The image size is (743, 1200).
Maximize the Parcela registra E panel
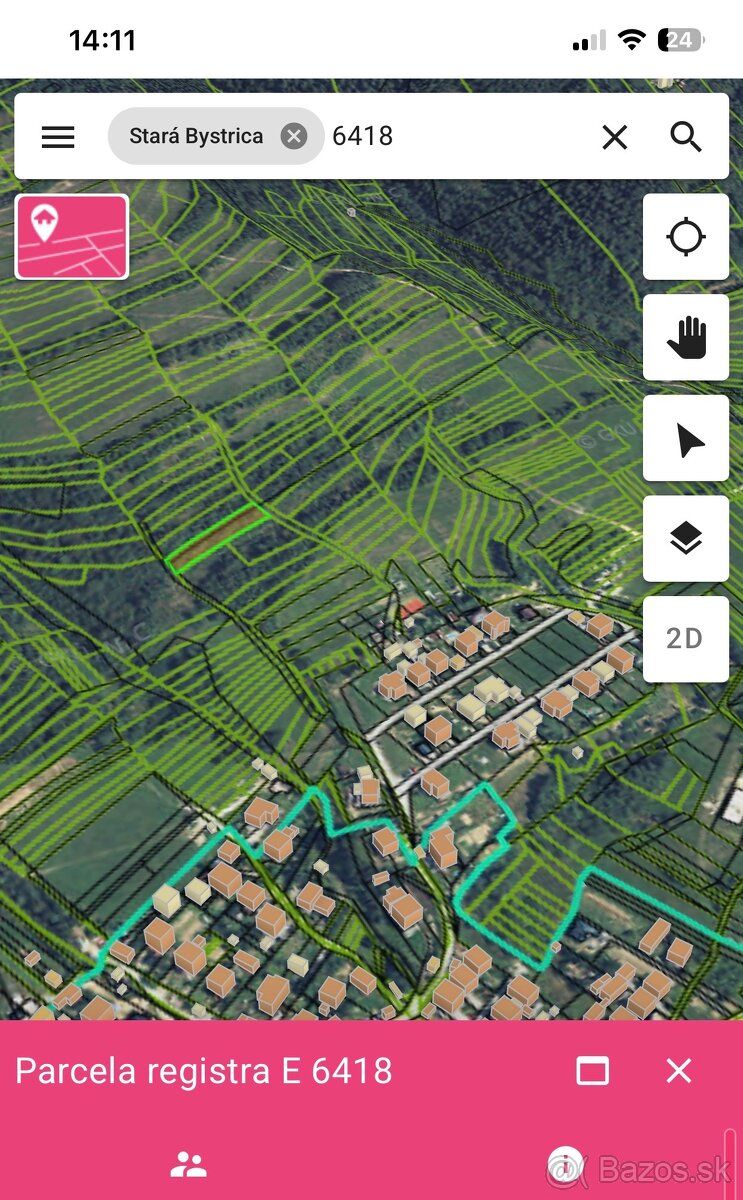pyautogui.click(x=593, y=1071)
